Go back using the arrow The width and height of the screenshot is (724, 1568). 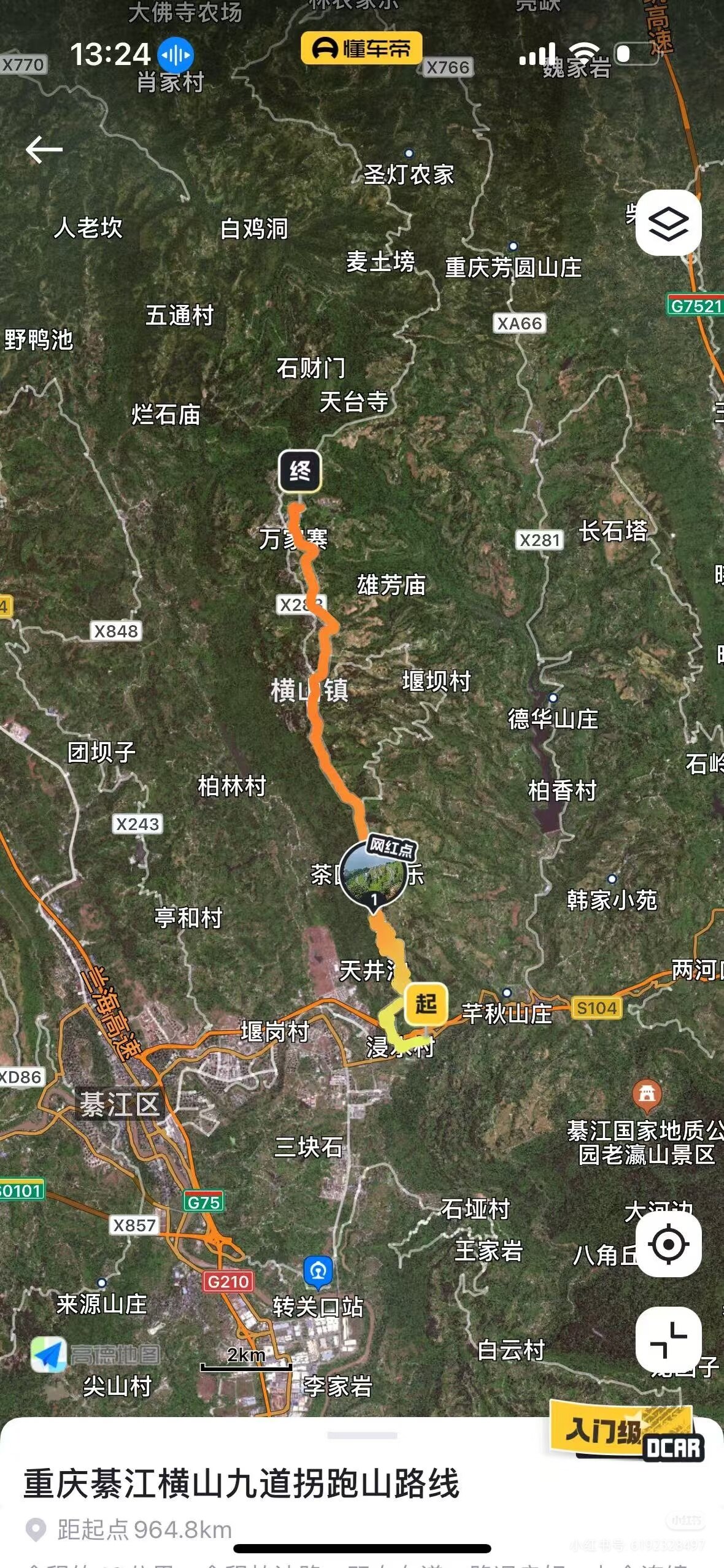[x=44, y=149]
